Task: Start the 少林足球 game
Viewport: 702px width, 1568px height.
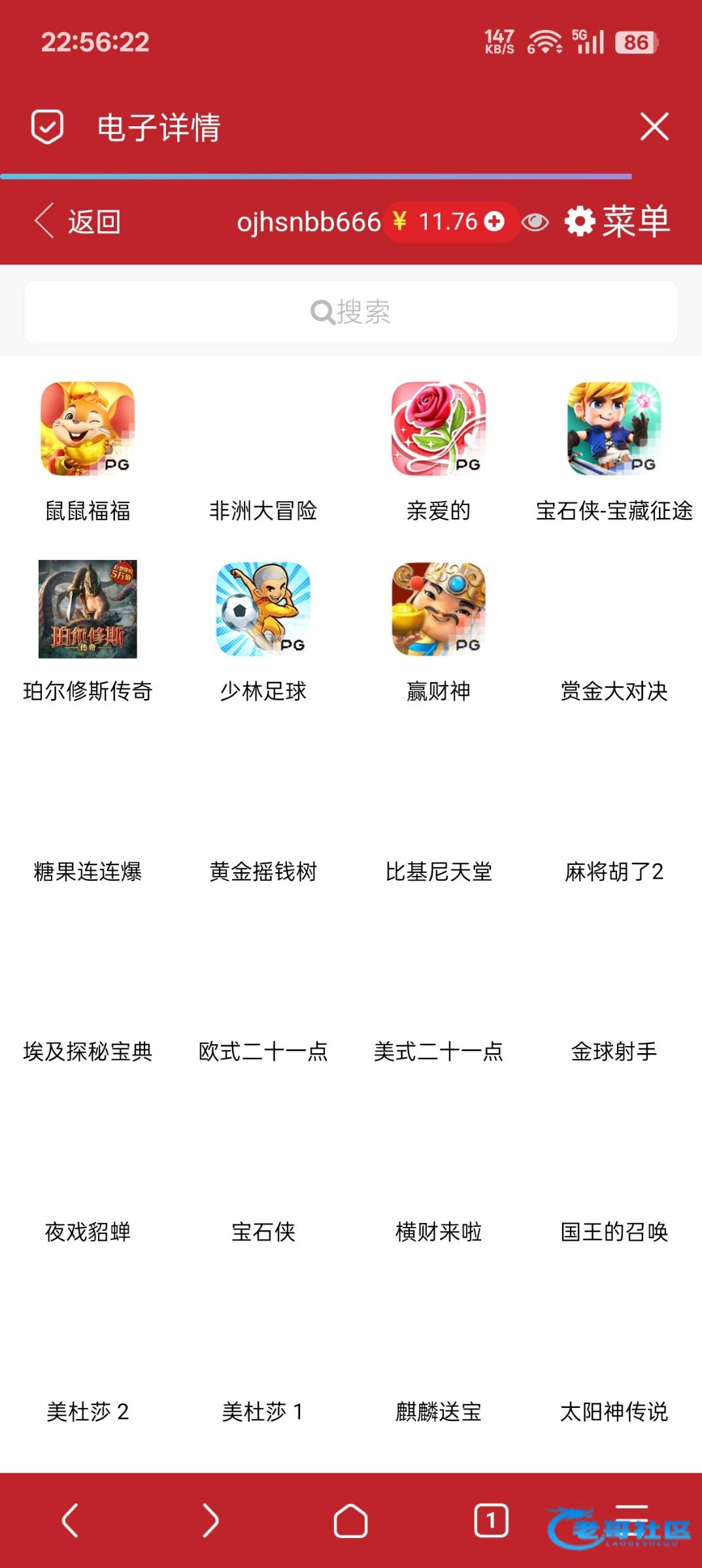Action: point(263,609)
